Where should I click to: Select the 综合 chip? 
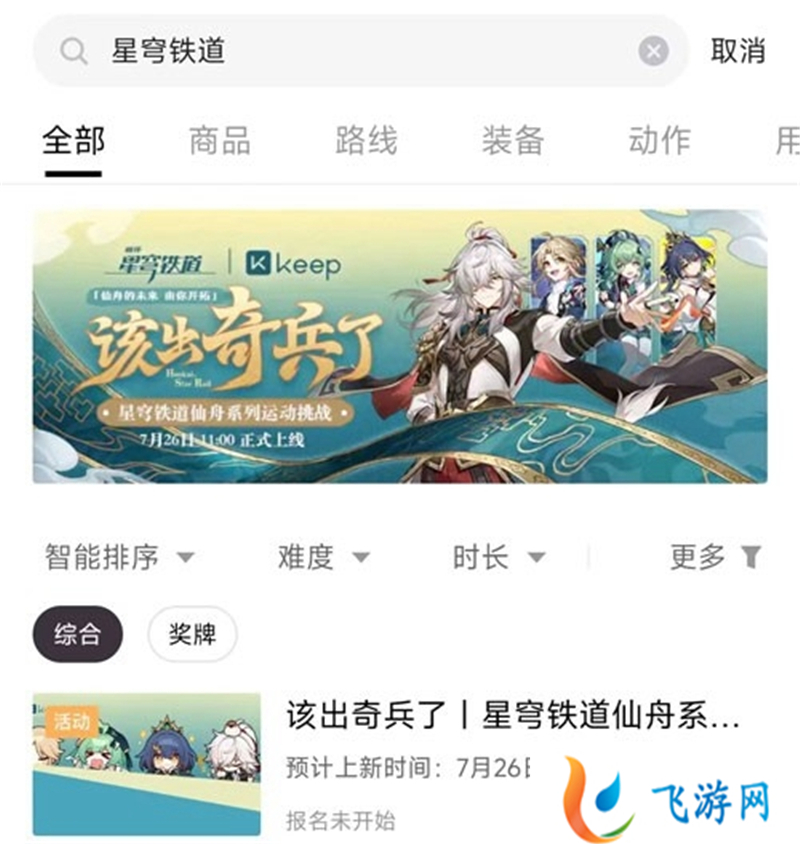(77, 634)
